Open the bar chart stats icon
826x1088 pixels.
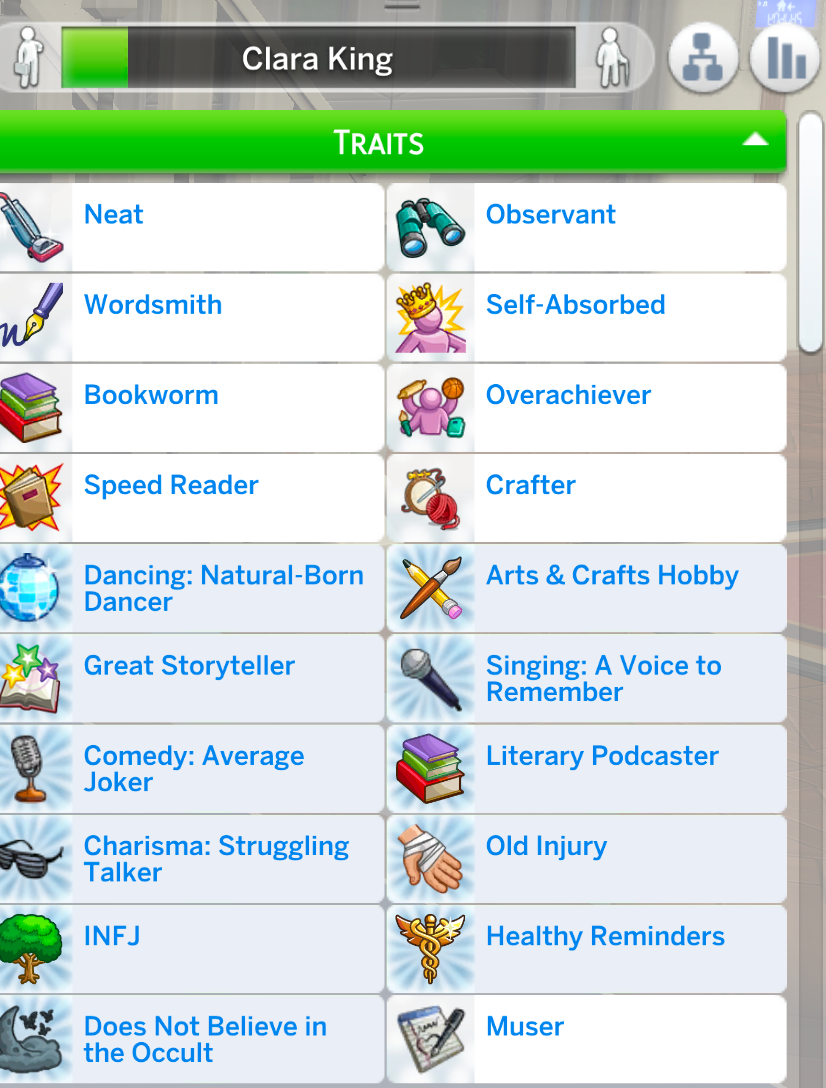coord(783,58)
